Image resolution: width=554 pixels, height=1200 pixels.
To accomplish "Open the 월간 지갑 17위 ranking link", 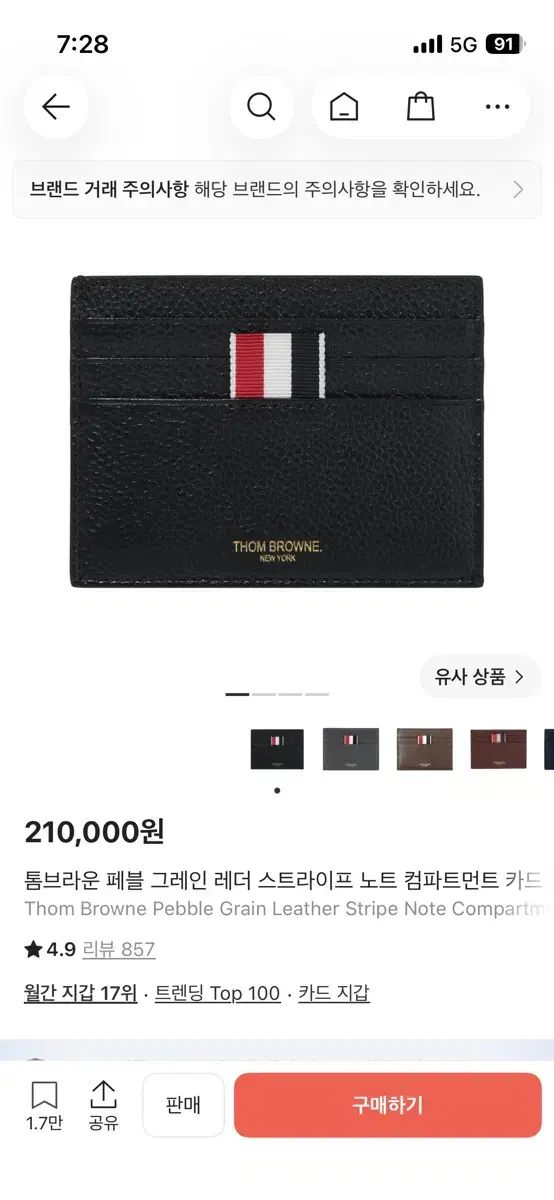I will (x=80, y=993).
